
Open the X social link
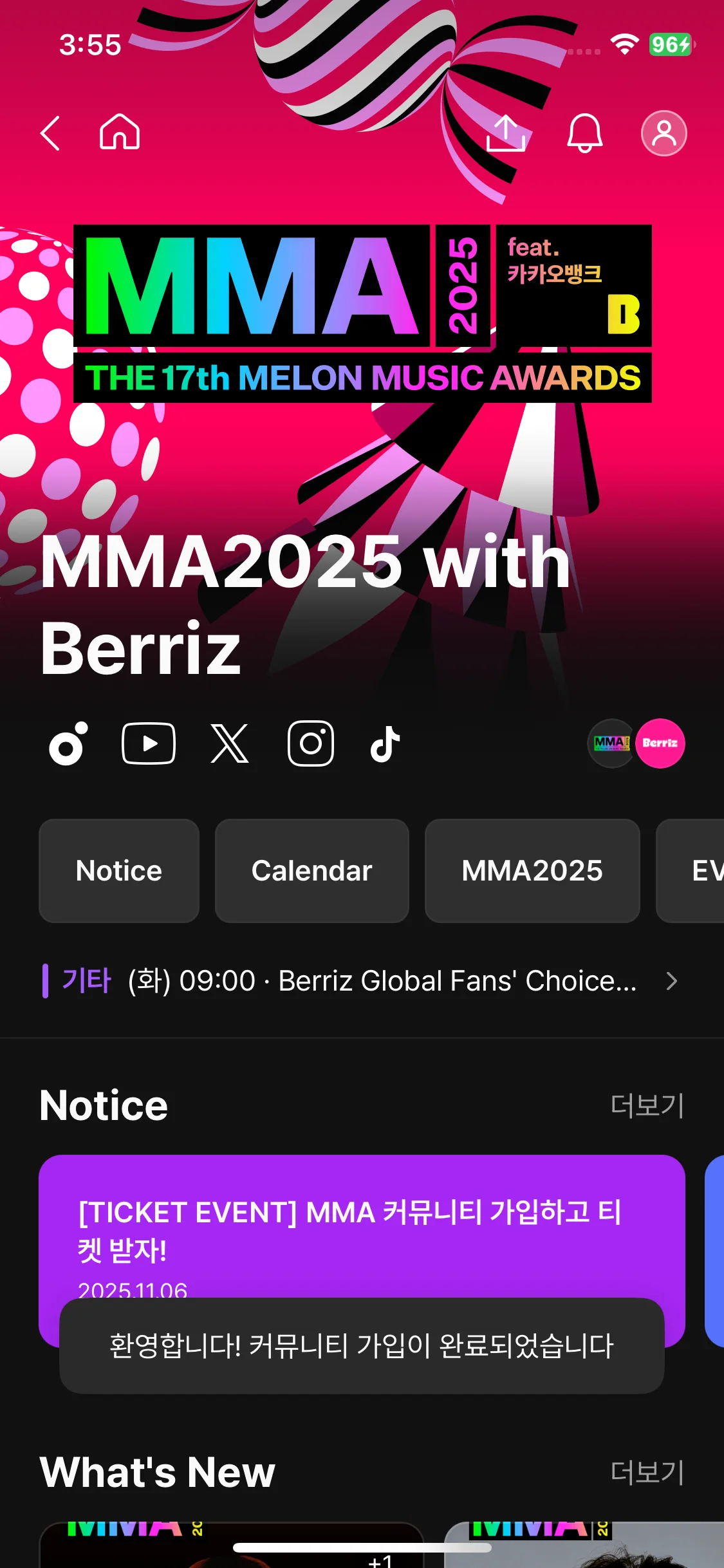coord(230,743)
